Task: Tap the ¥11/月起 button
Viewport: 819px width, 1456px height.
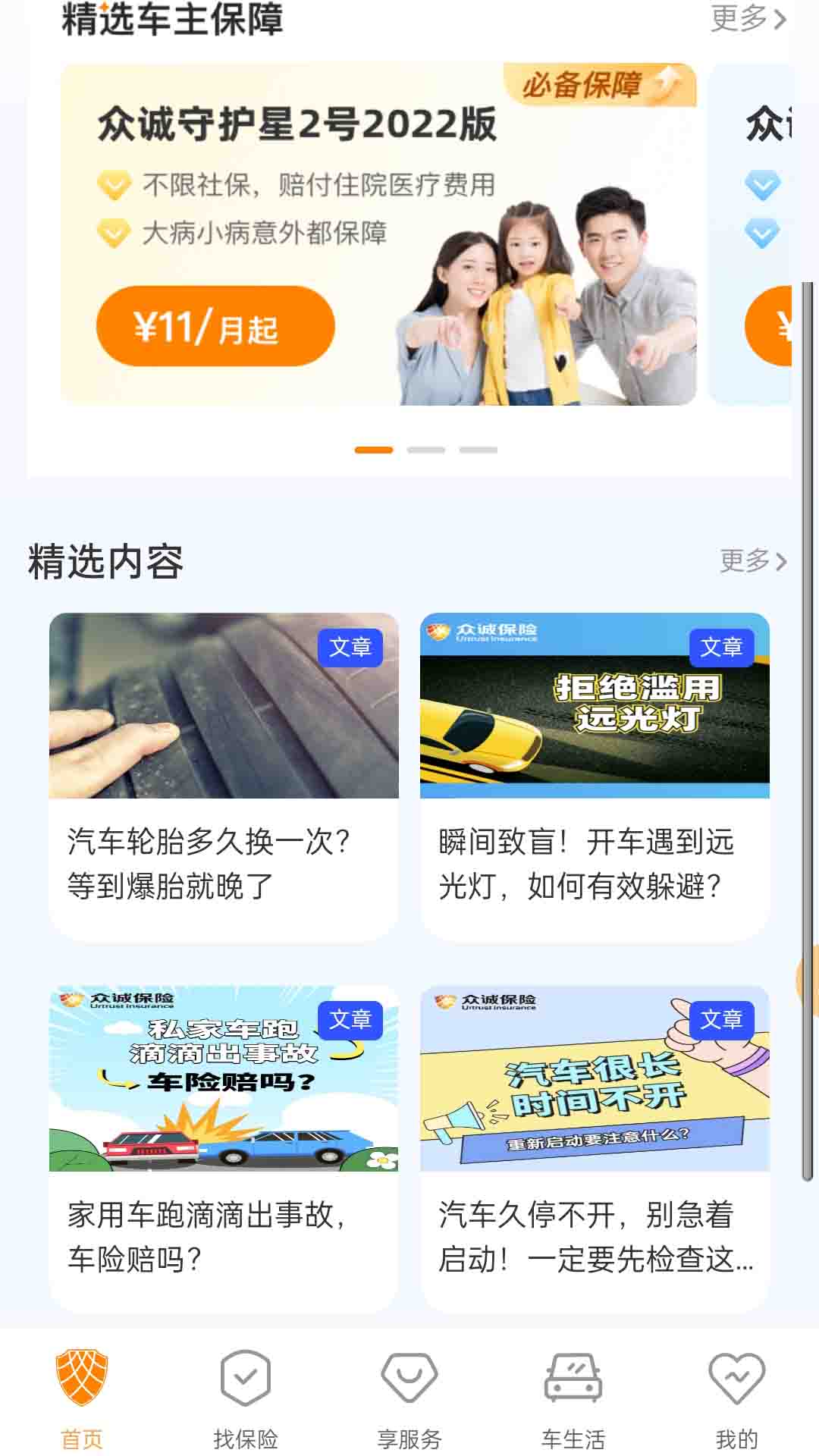Action: click(x=215, y=326)
